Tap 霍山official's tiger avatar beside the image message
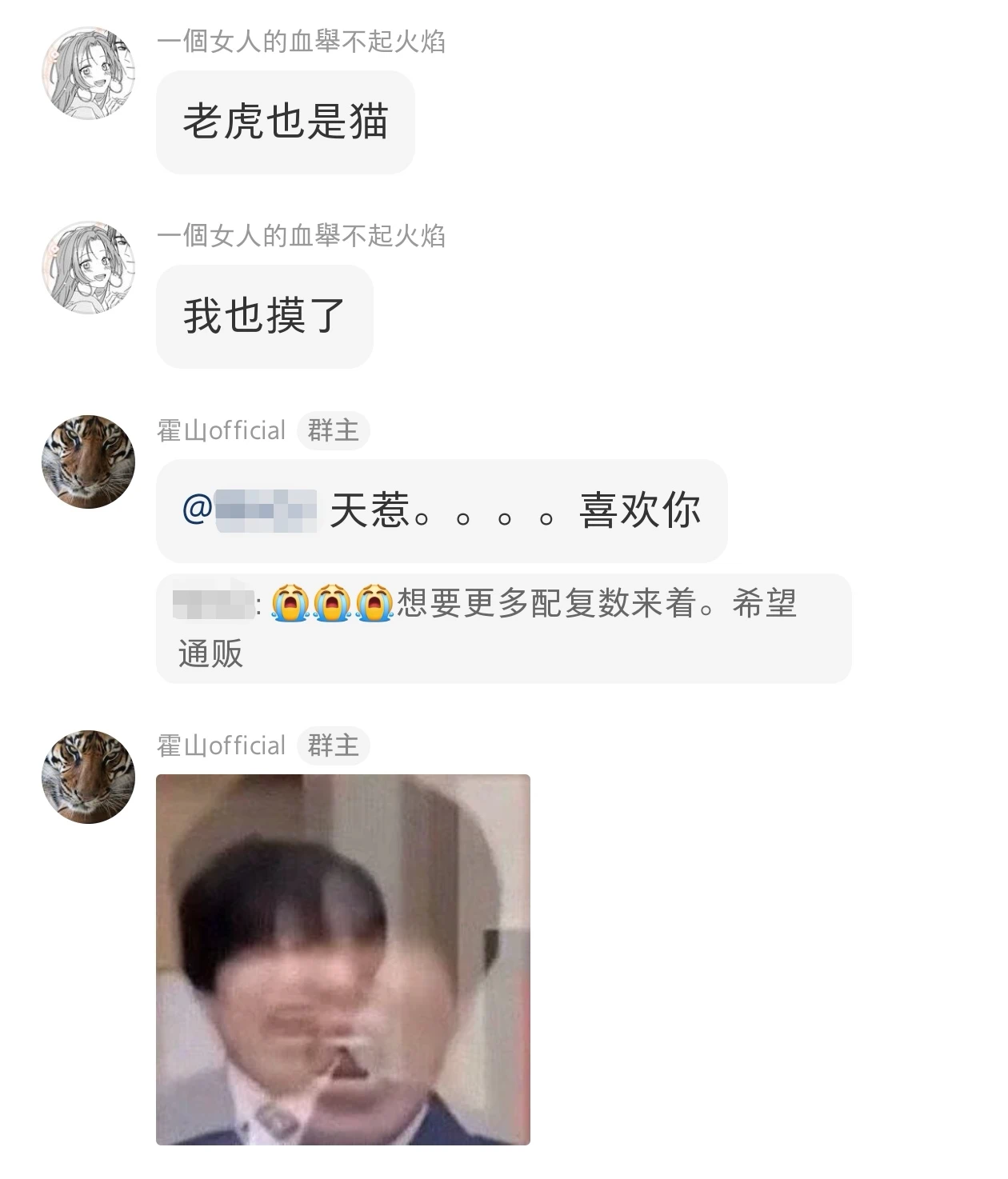The height and width of the screenshot is (1179, 1008). coord(88,777)
